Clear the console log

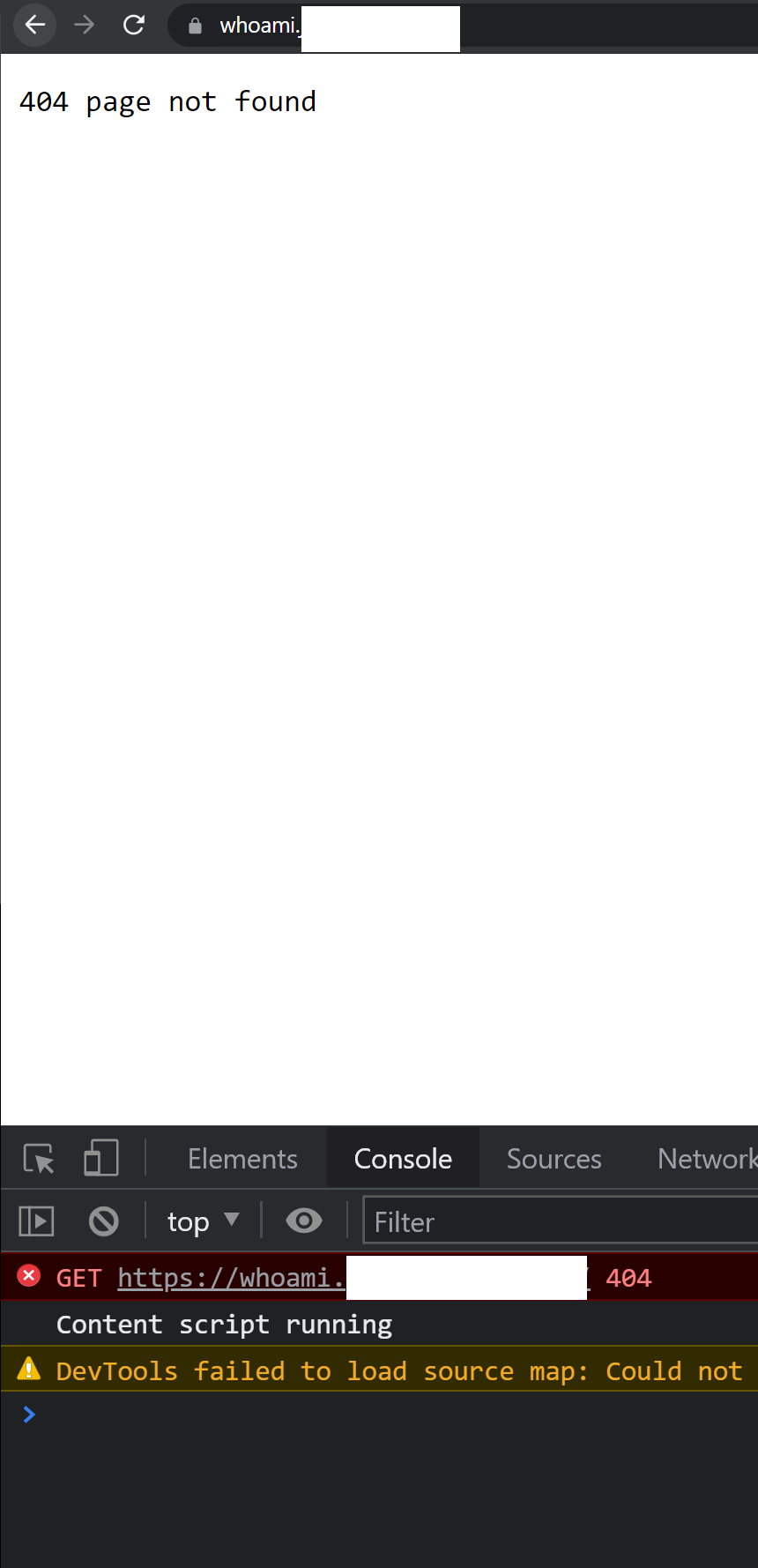point(104,1221)
